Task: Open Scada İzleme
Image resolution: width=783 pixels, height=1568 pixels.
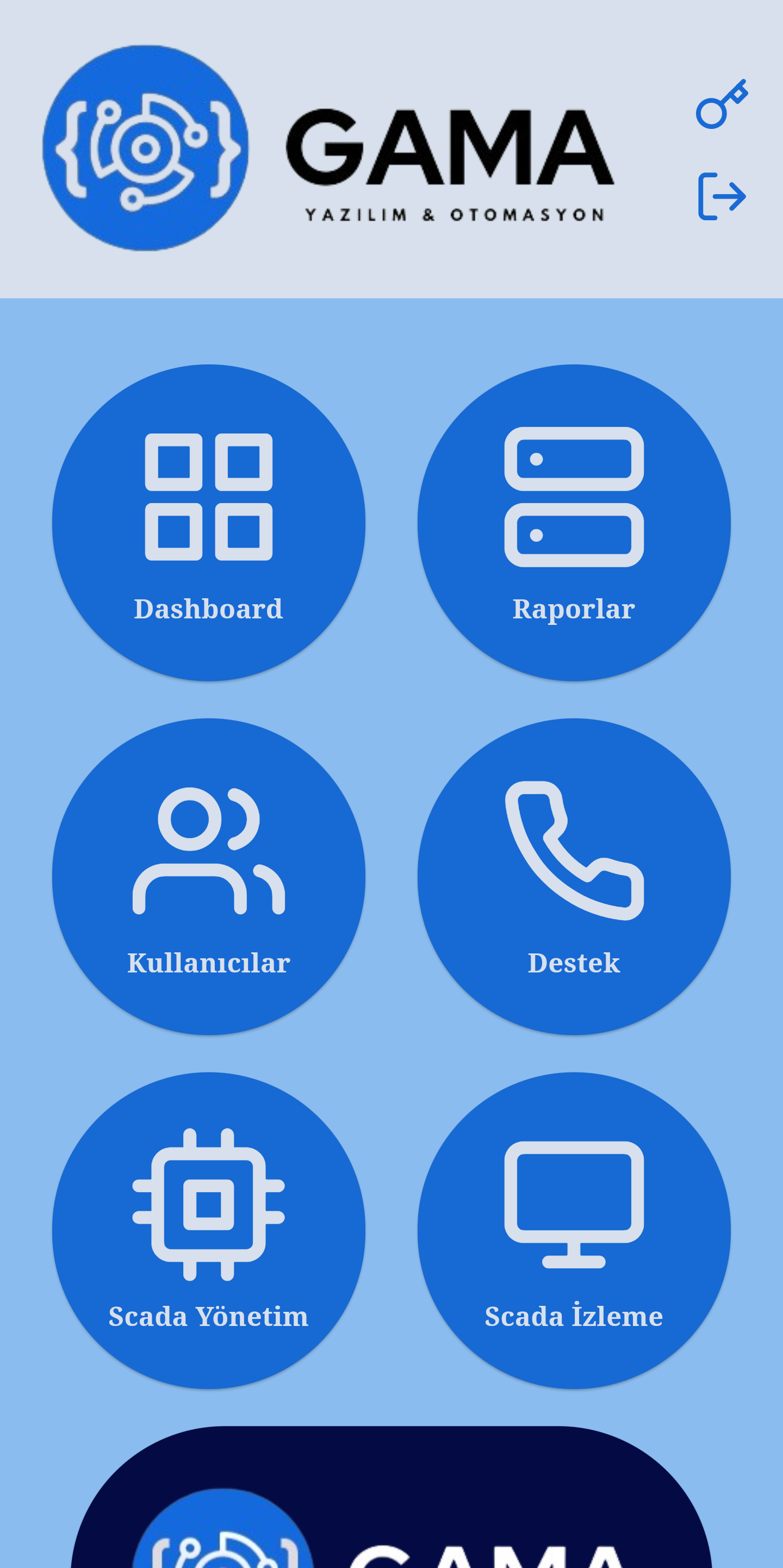Action: tap(574, 1230)
